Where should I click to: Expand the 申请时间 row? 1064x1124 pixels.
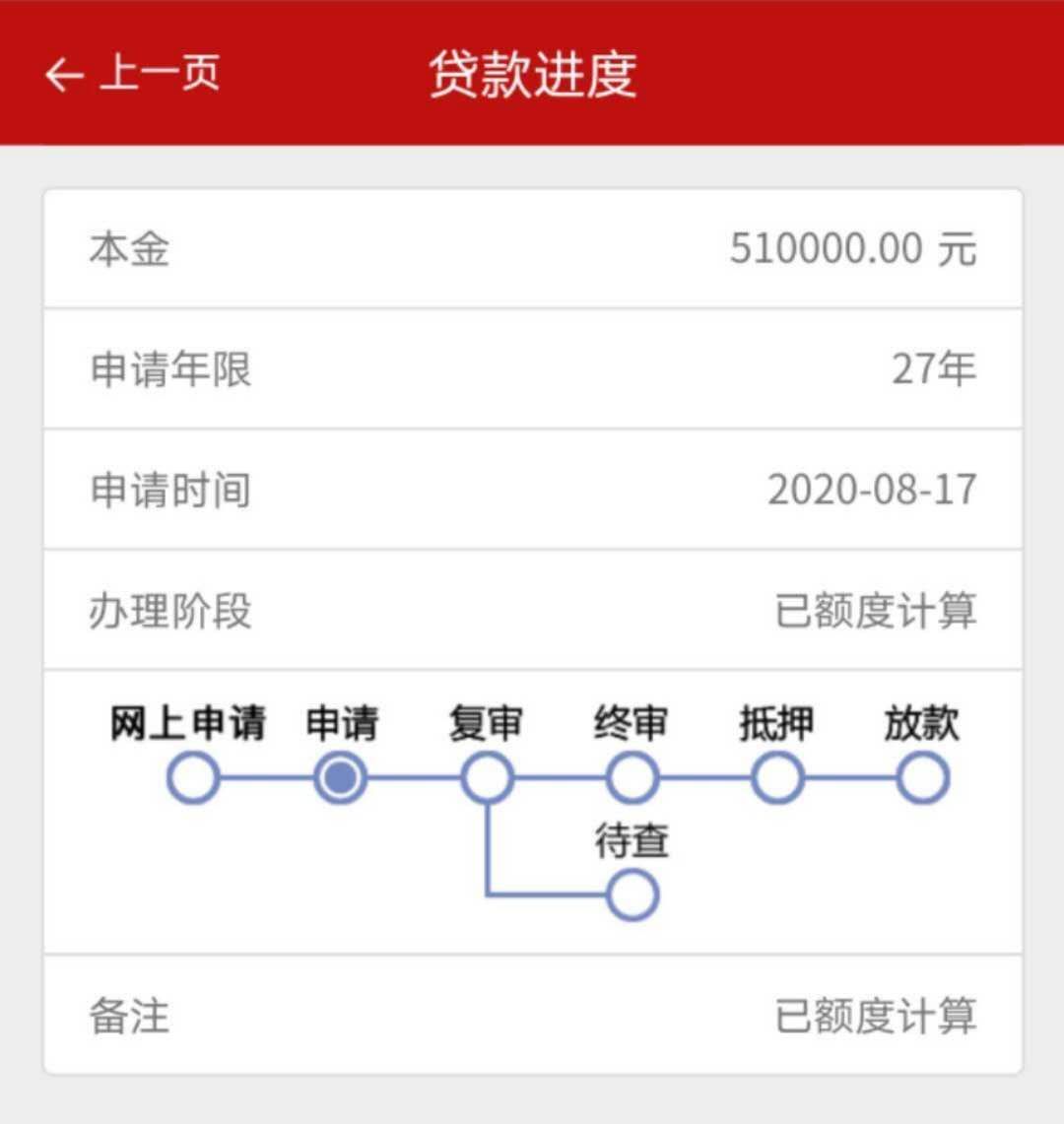tap(532, 490)
